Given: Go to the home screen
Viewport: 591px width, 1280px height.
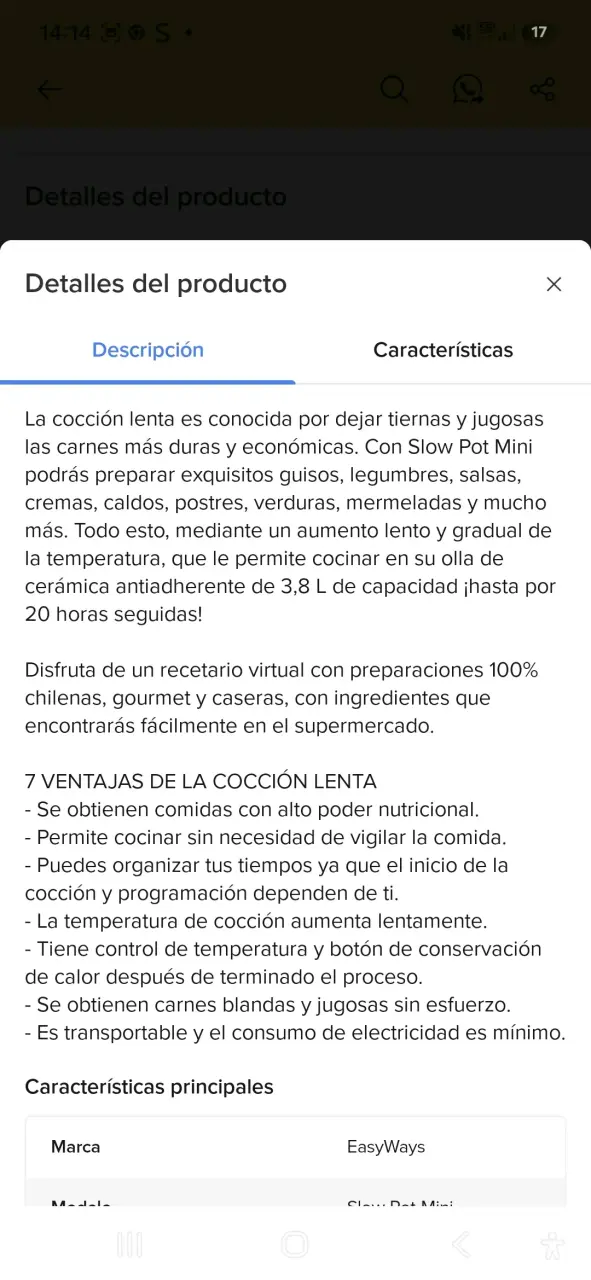Looking at the screenshot, I should pyautogui.click(x=295, y=1244).
